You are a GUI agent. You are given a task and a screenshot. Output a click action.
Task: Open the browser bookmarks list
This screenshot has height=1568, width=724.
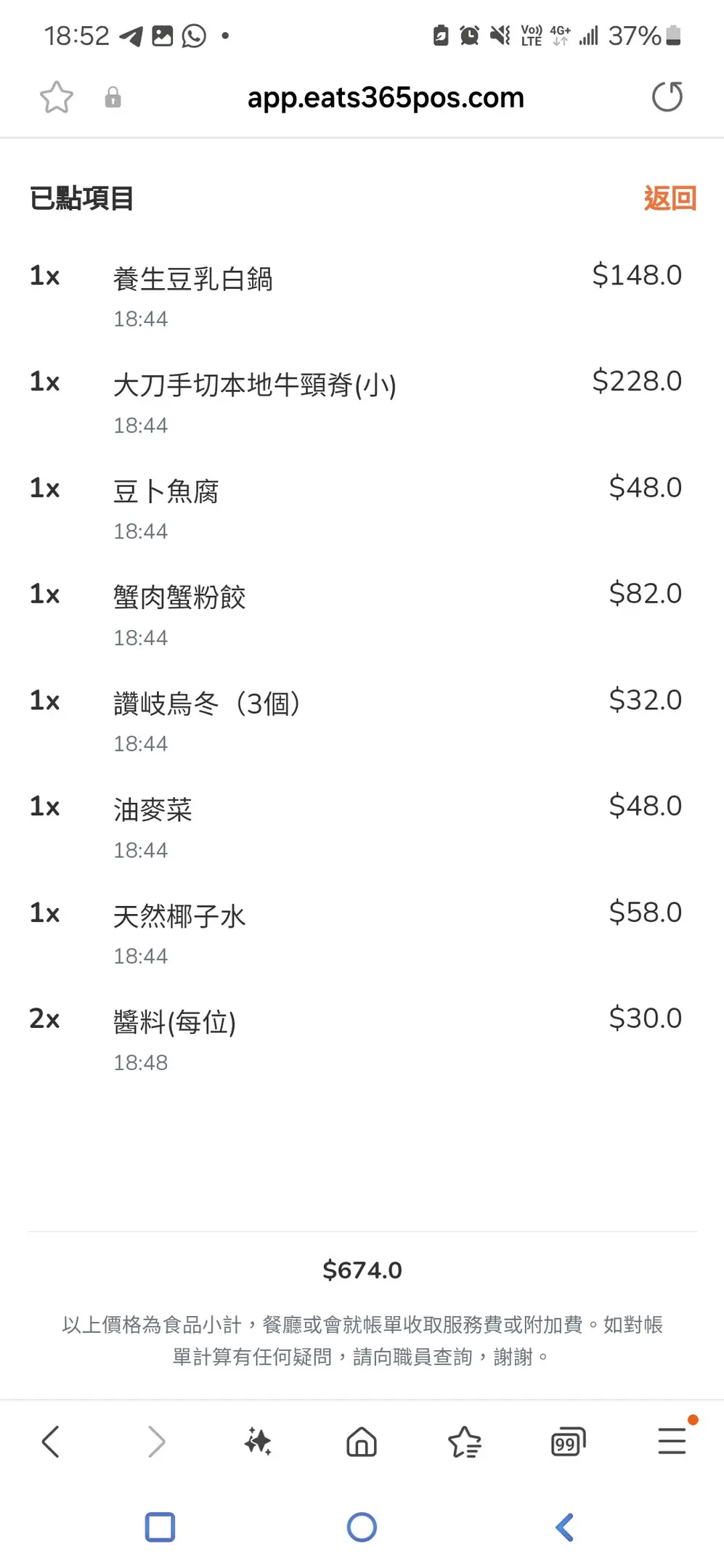(465, 1442)
